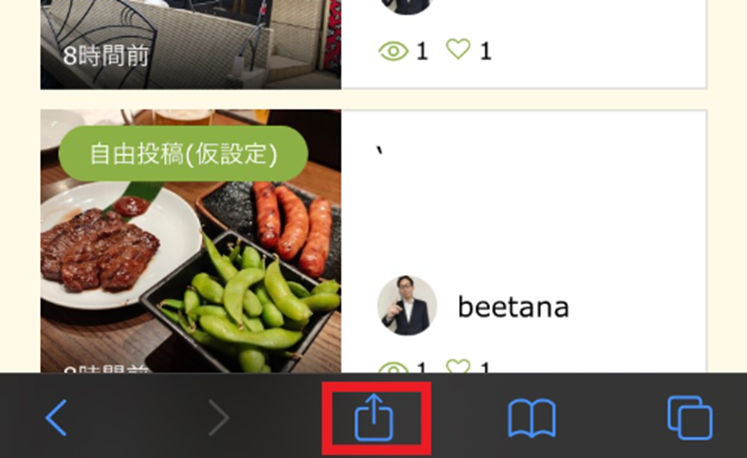This screenshot has width=747, height=458.
Task: Open the tabs overview
Action: [689, 419]
